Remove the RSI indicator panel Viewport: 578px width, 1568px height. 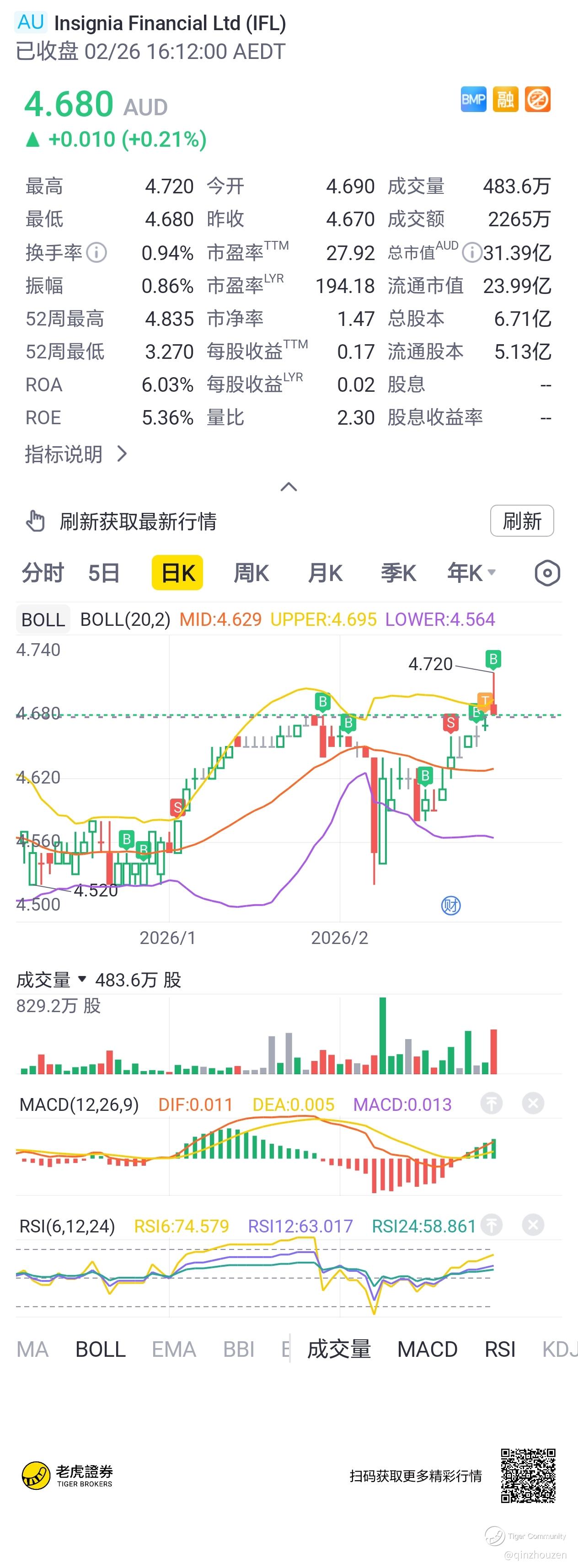(x=533, y=1225)
